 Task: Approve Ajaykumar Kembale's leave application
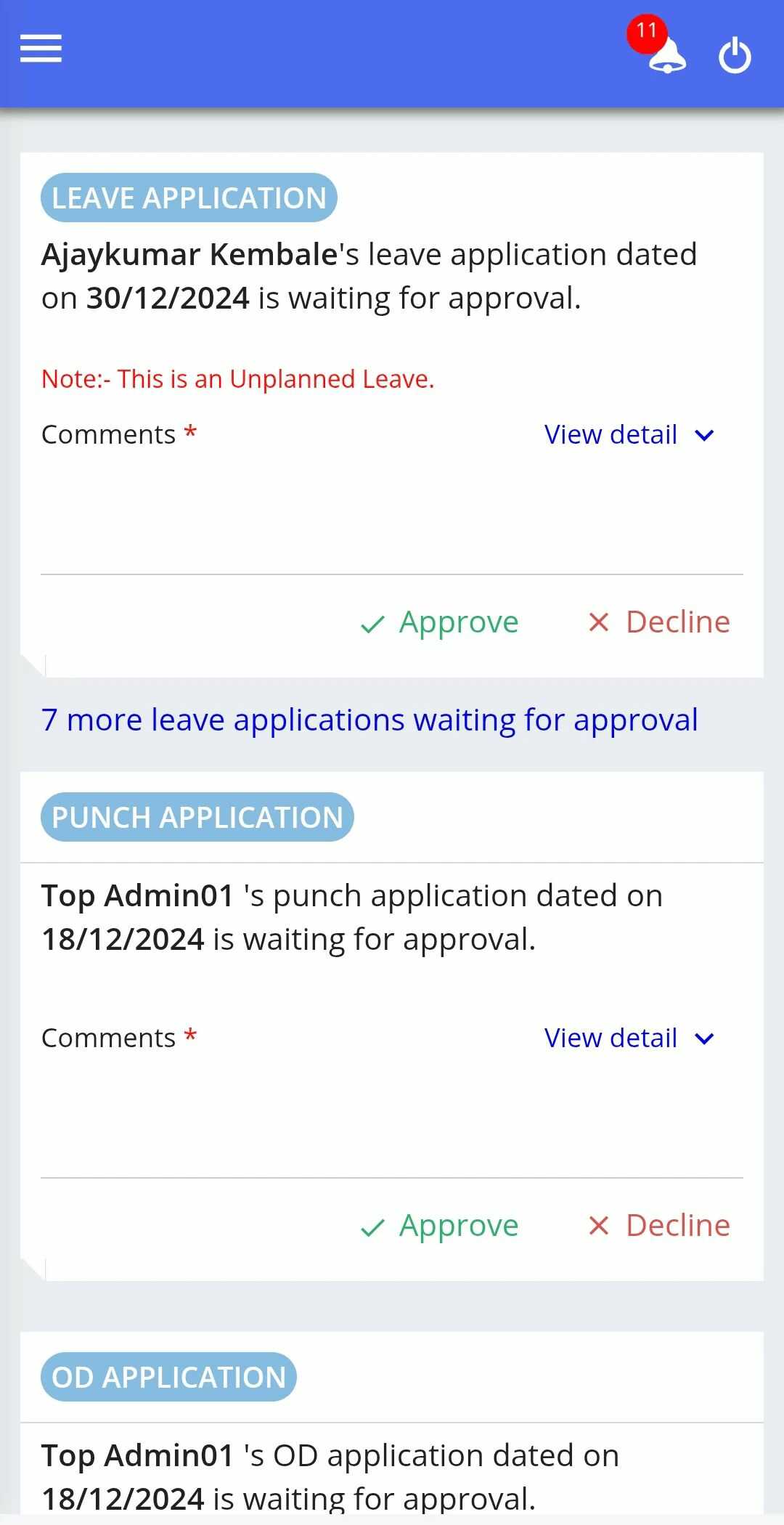[440, 622]
